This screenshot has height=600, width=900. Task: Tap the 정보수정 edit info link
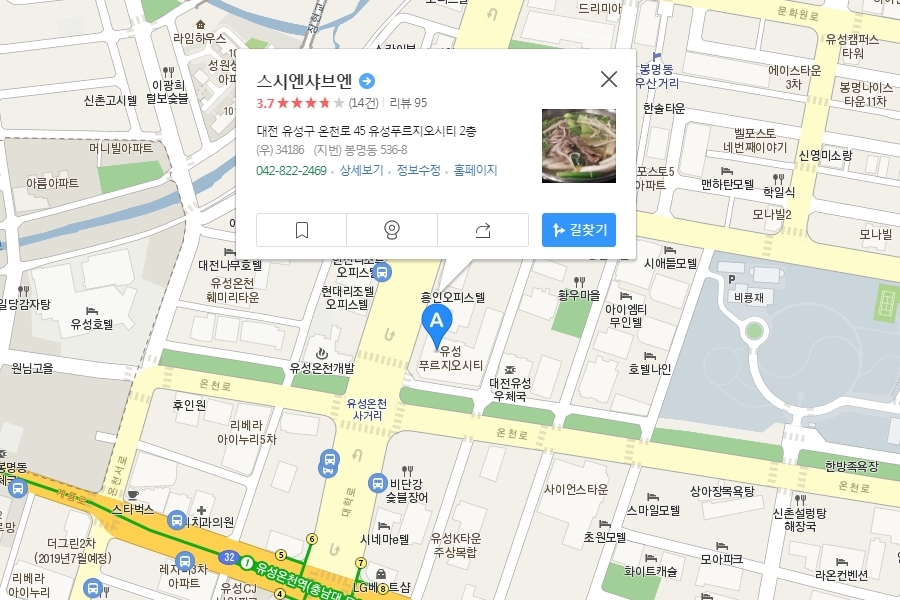[x=418, y=170]
